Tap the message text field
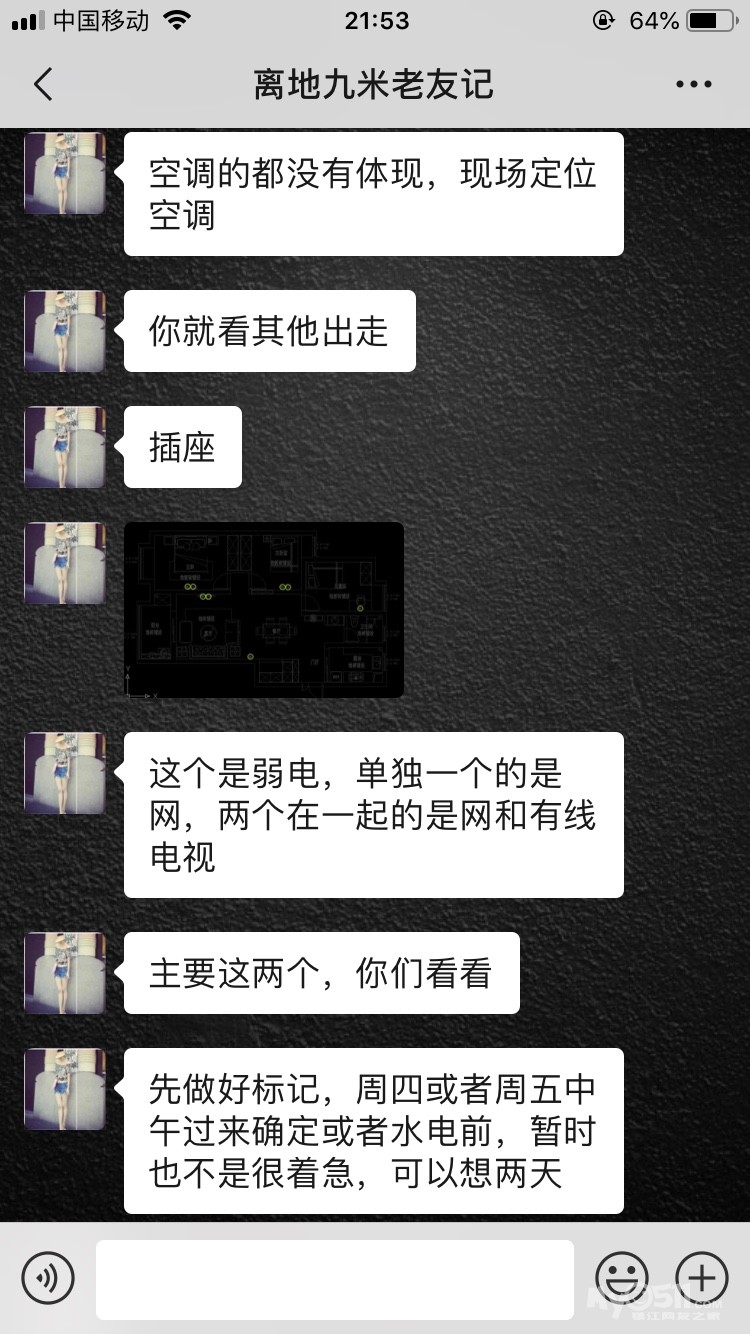Viewport: 750px width, 1334px height. point(335,1279)
